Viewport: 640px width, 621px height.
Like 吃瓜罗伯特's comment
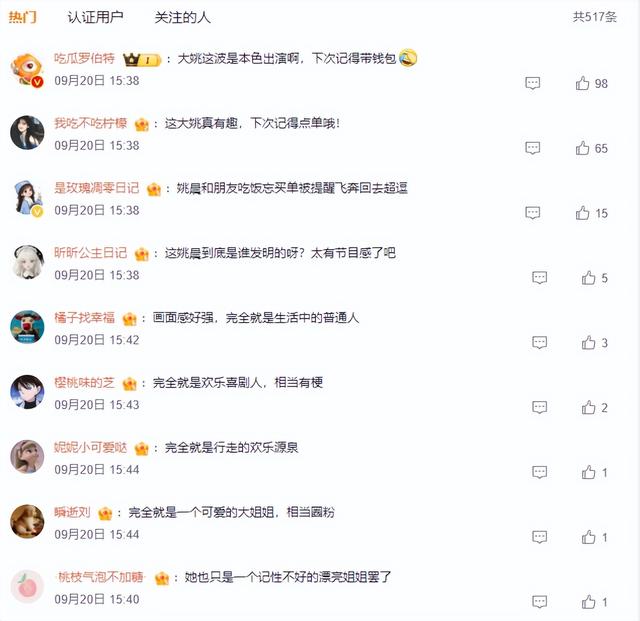[583, 83]
